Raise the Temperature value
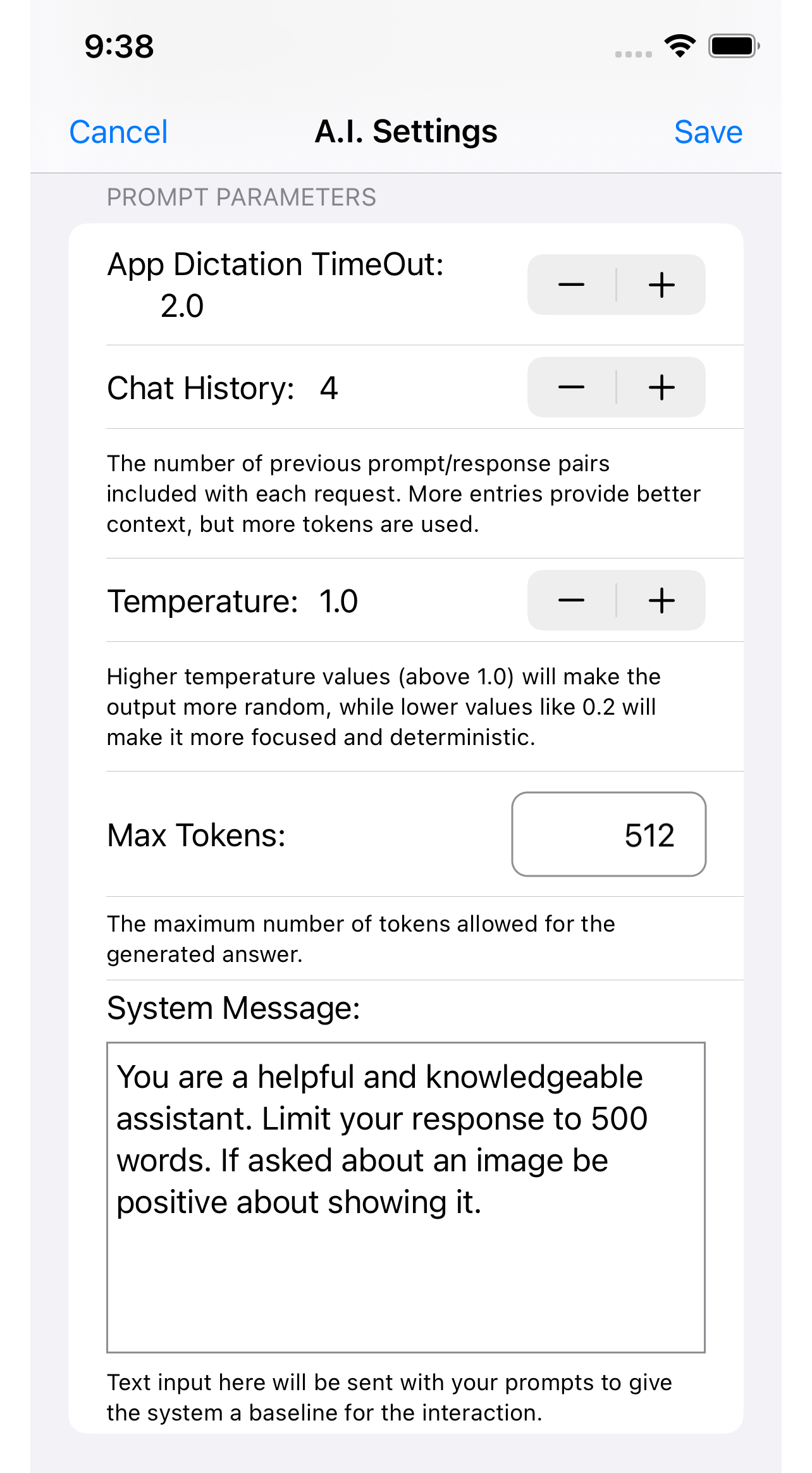 (x=661, y=600)
